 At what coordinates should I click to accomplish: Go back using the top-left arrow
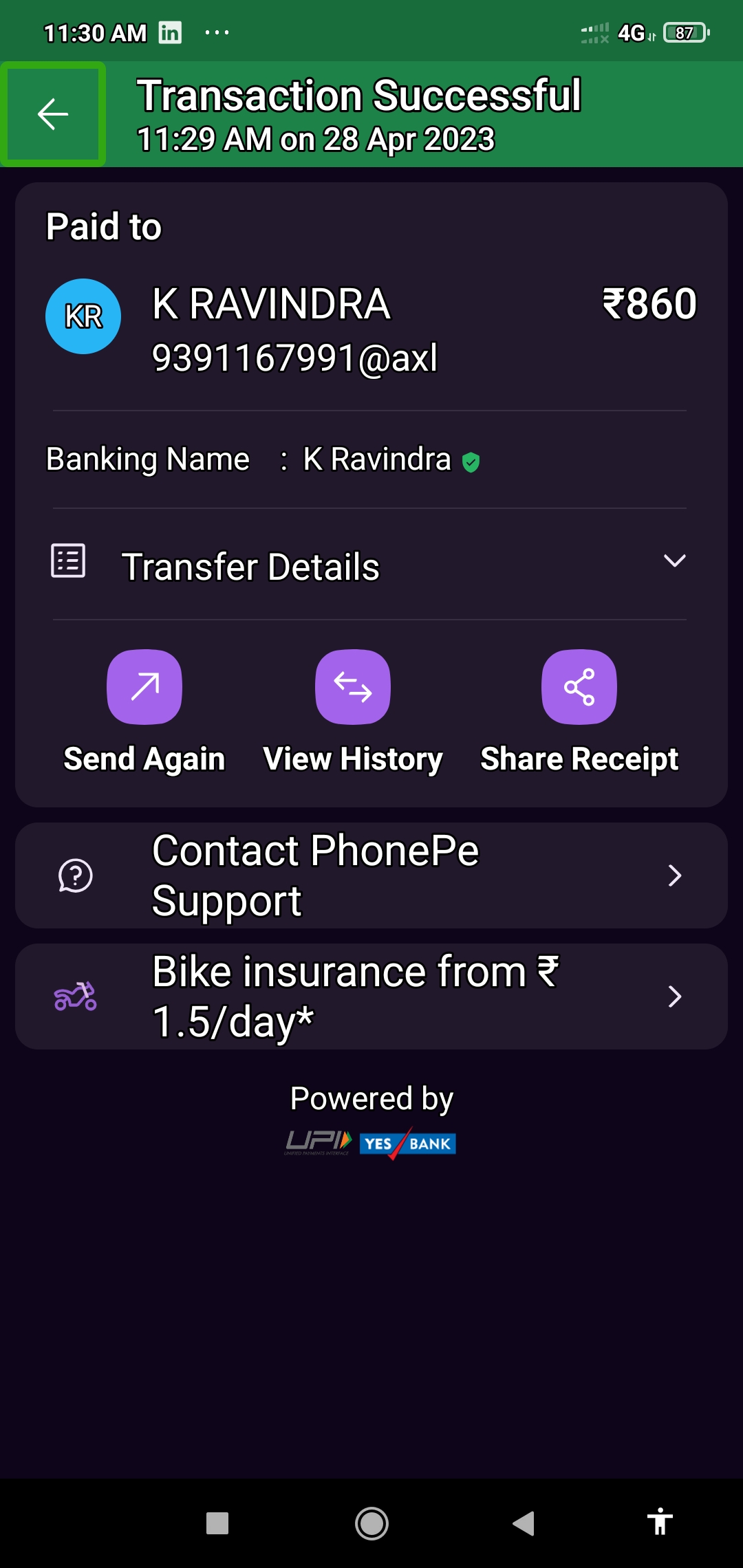[53, 114]
